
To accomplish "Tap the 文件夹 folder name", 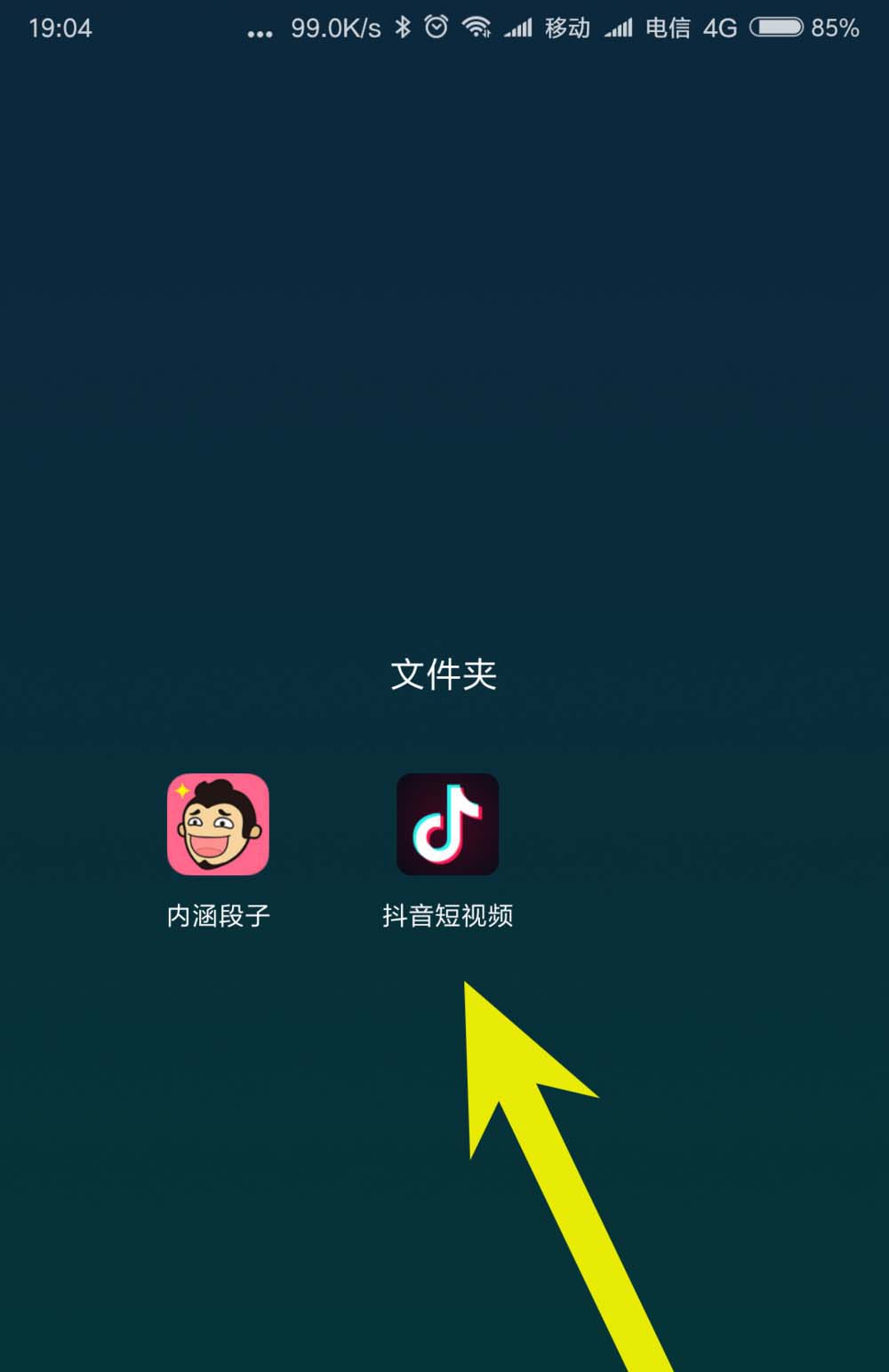I will pyautogui.click(x=444, y=674).
